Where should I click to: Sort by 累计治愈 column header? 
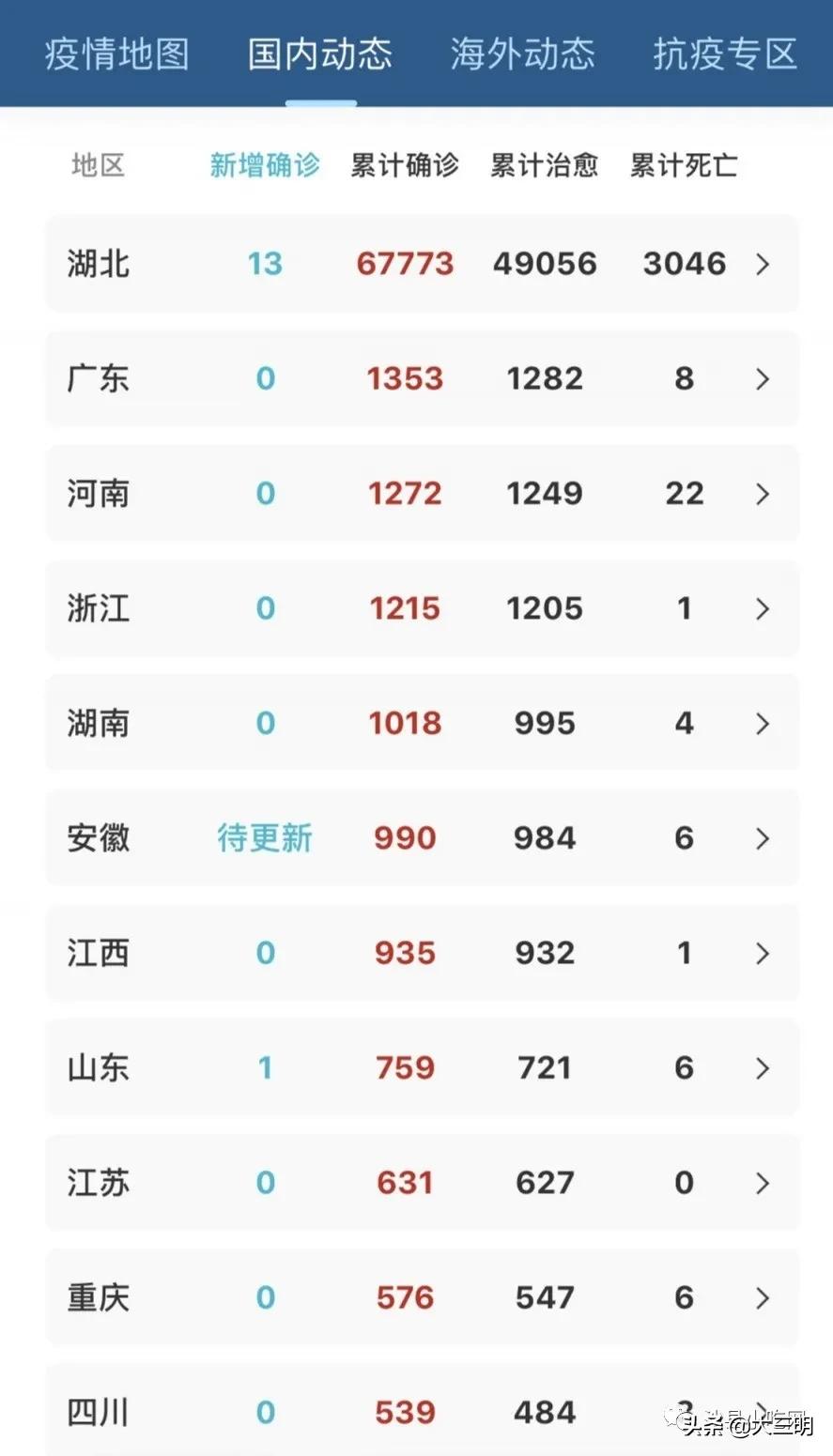(544, 164)
